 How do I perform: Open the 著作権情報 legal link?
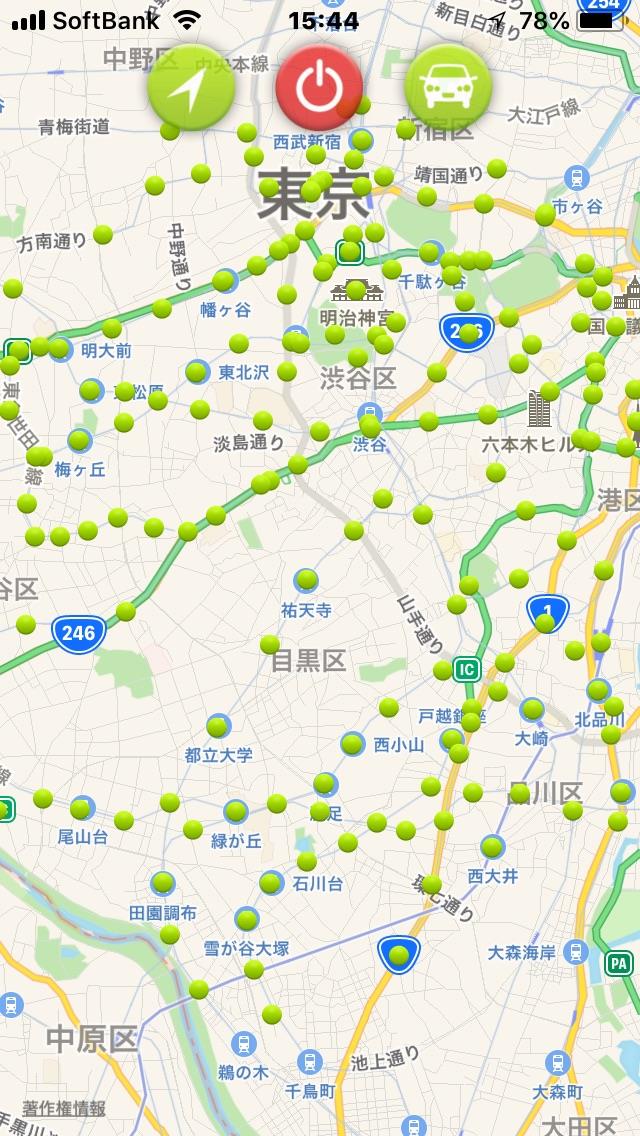(x=64, y=1108)
